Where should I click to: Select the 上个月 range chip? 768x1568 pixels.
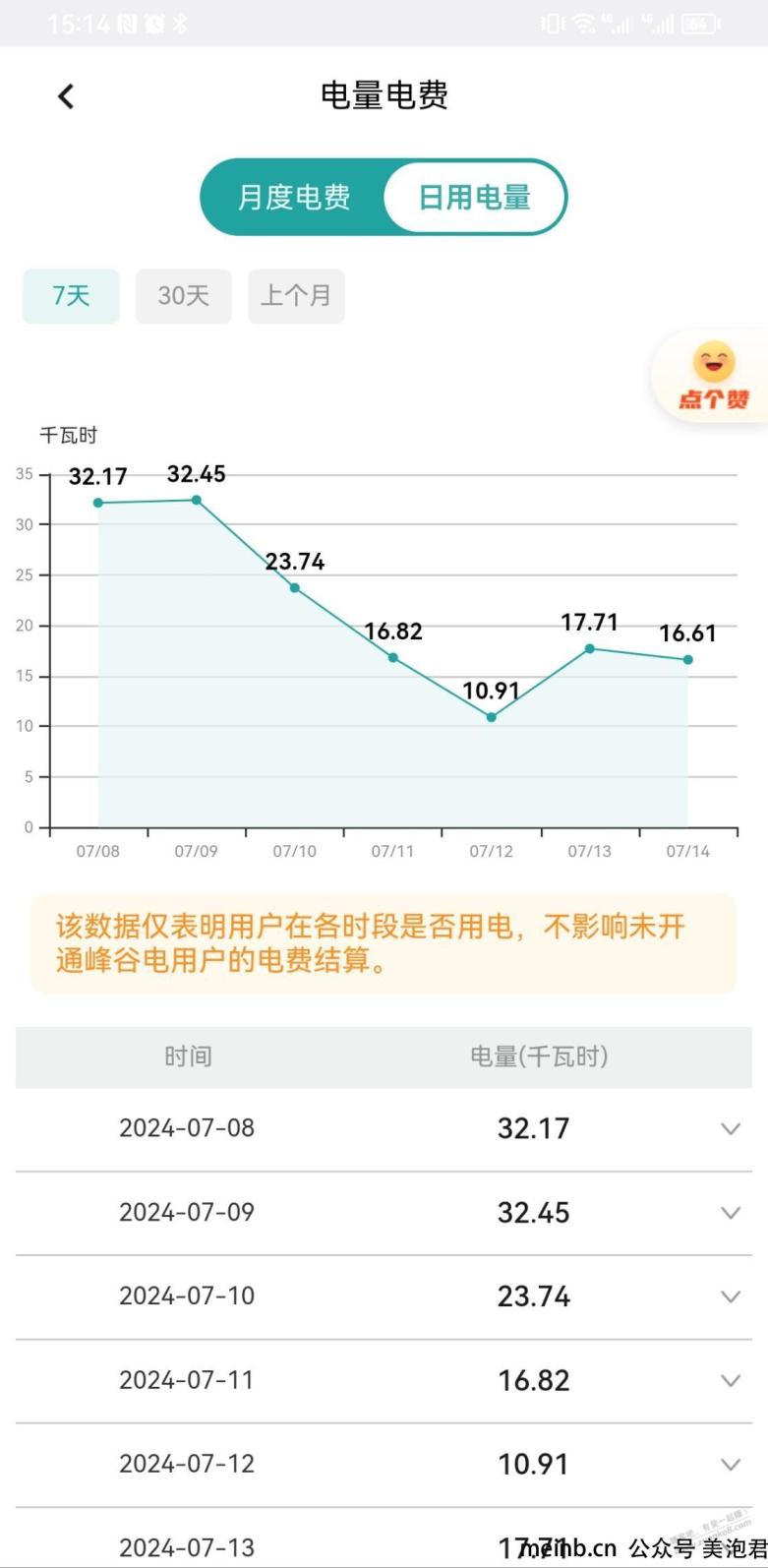pyautogui.click(x=296, y=296)
